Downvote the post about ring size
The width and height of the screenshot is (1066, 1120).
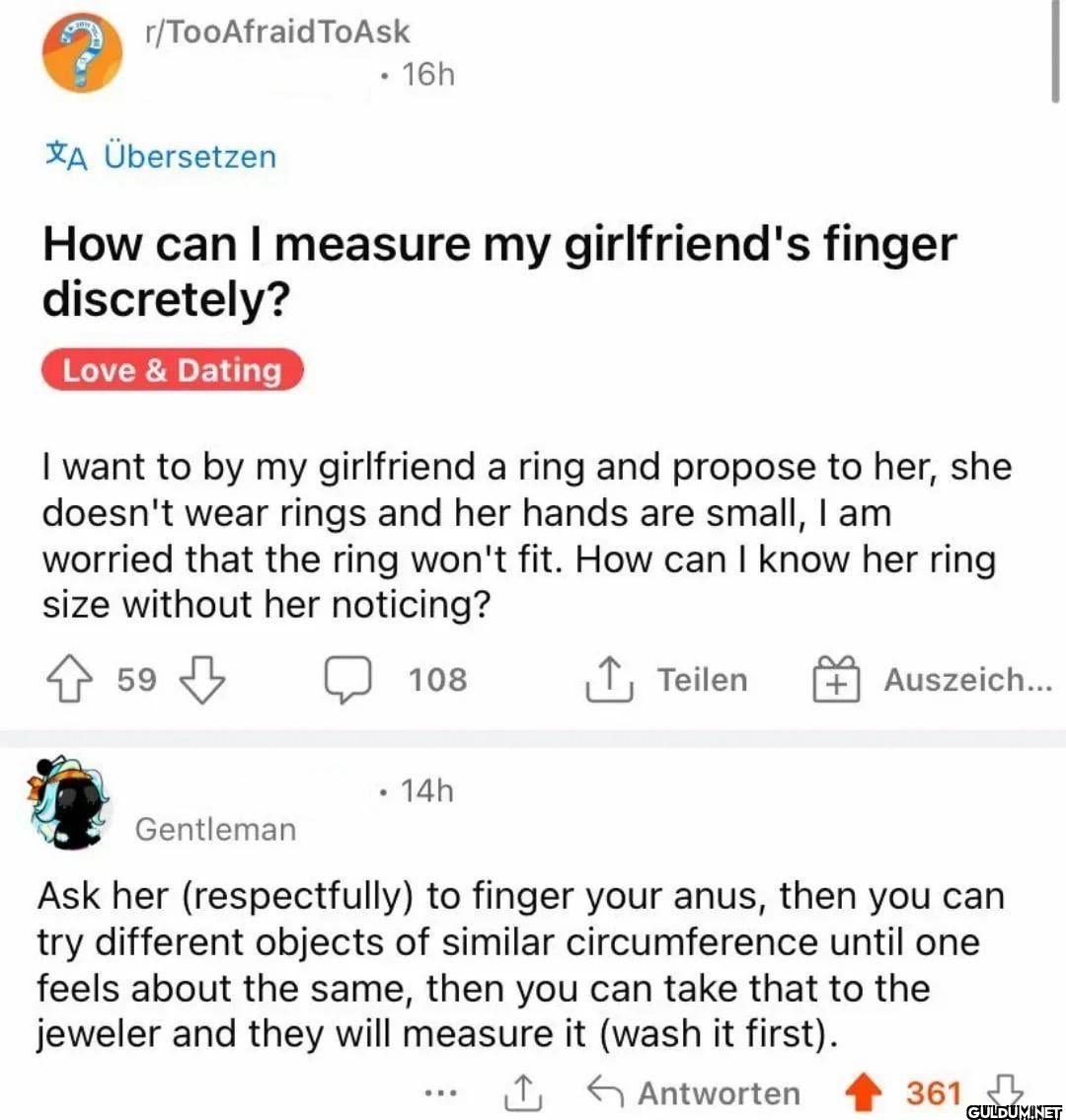pos(201,680)
